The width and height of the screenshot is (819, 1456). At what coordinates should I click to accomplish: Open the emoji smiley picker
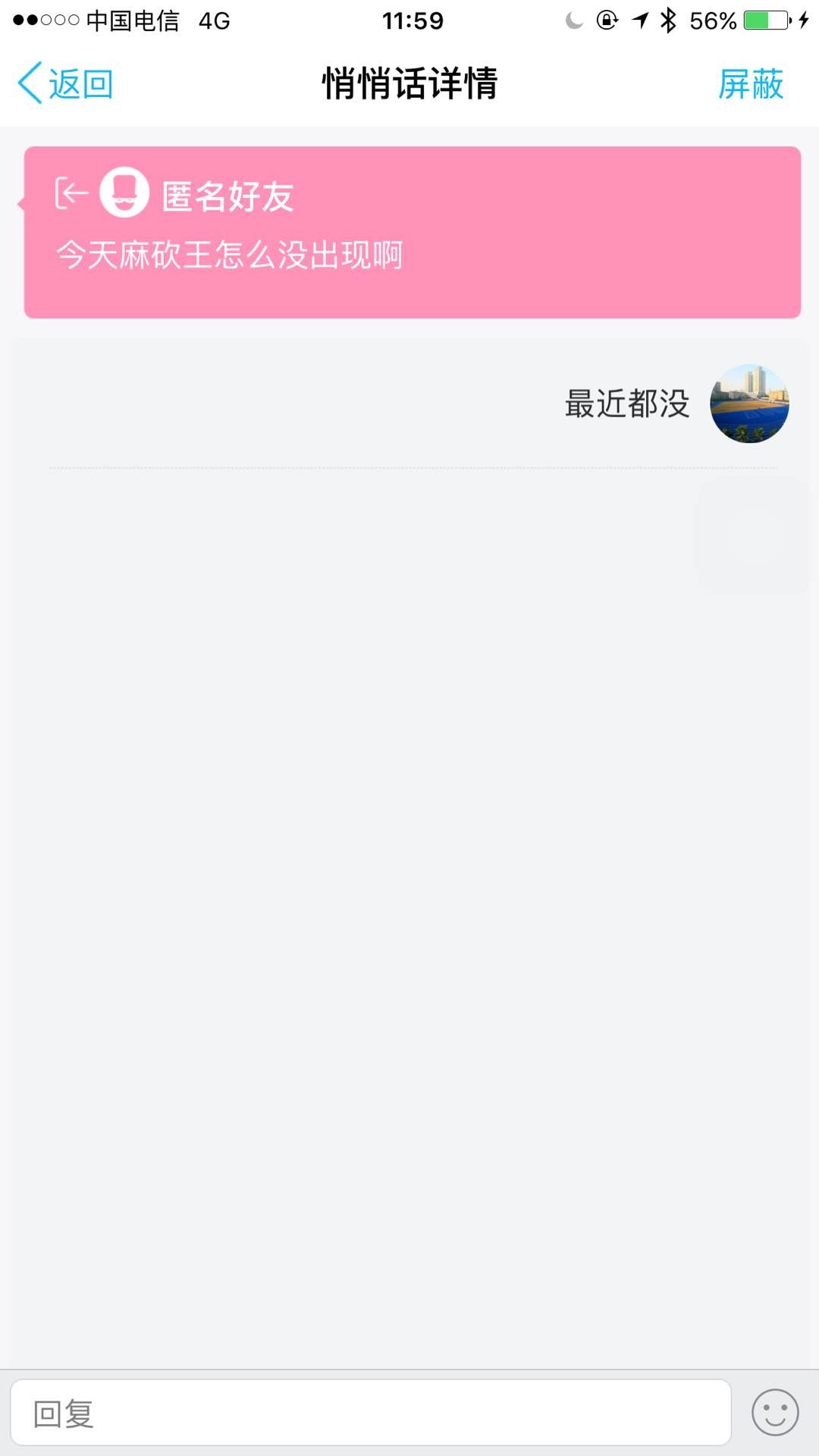774,1413
